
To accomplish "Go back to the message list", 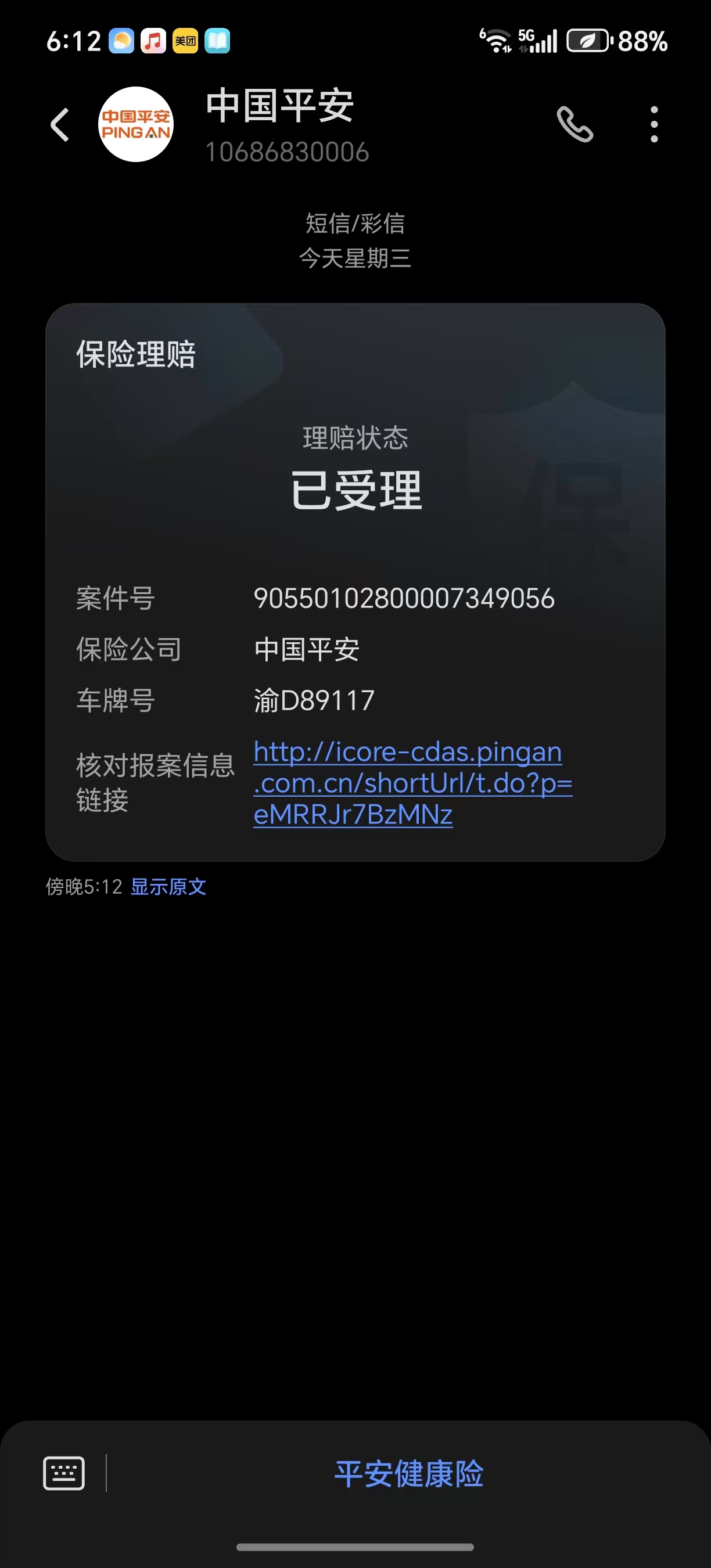I will [x=60, y=125].
